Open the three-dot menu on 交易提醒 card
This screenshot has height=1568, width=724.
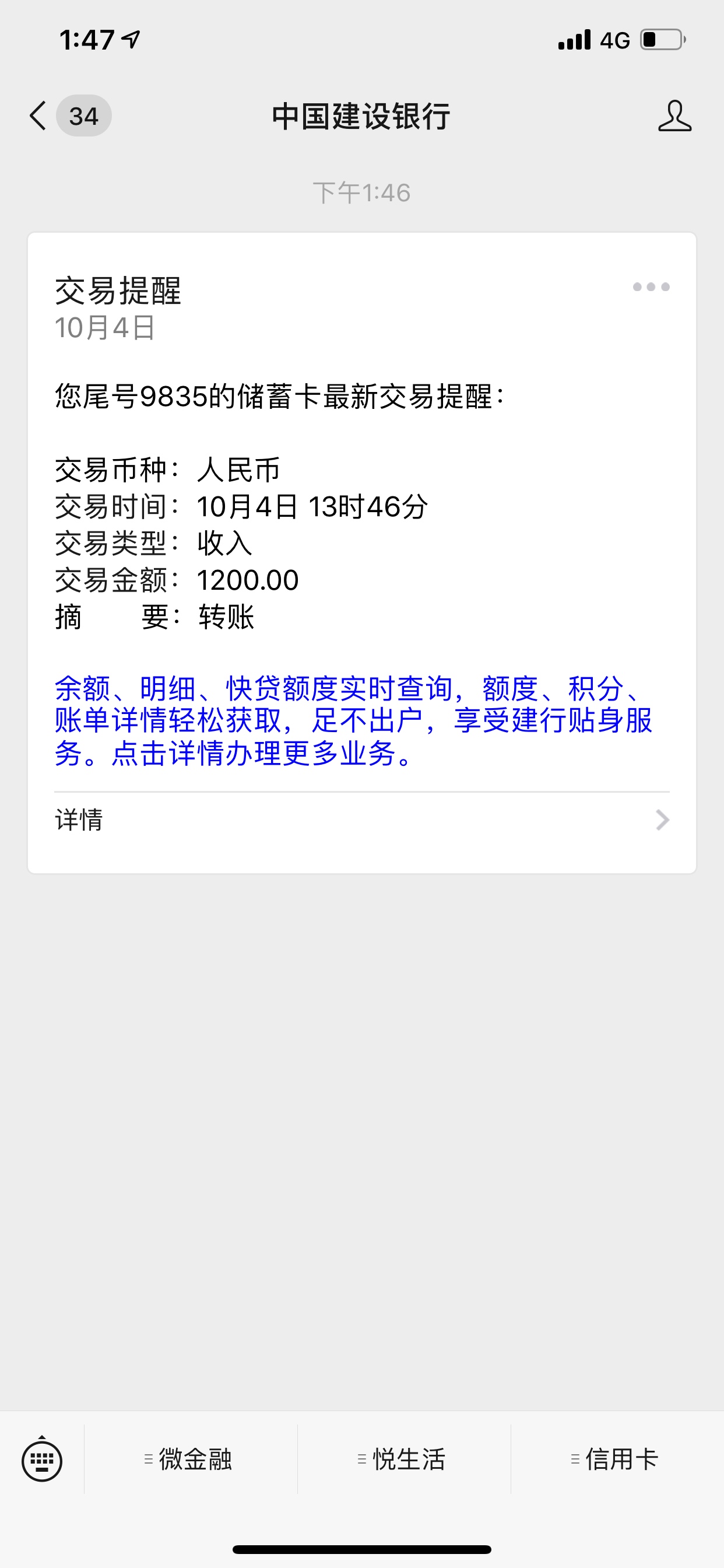coord(651,286)
